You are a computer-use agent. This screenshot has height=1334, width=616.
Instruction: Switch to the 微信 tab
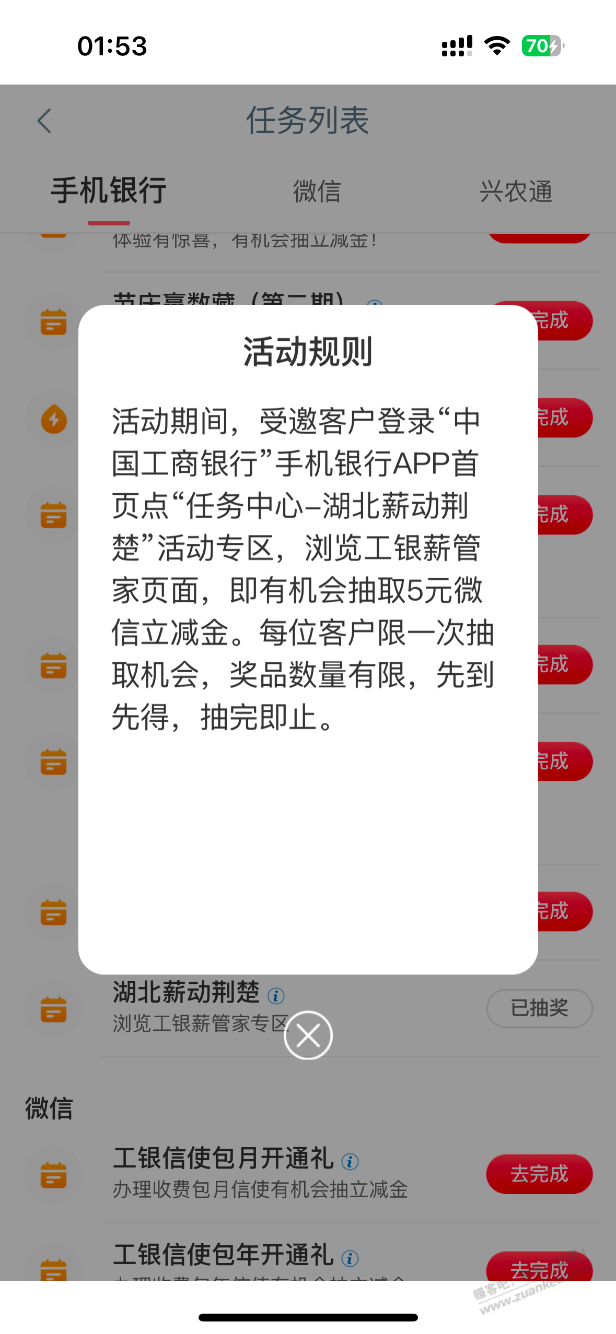pos(317,191)
